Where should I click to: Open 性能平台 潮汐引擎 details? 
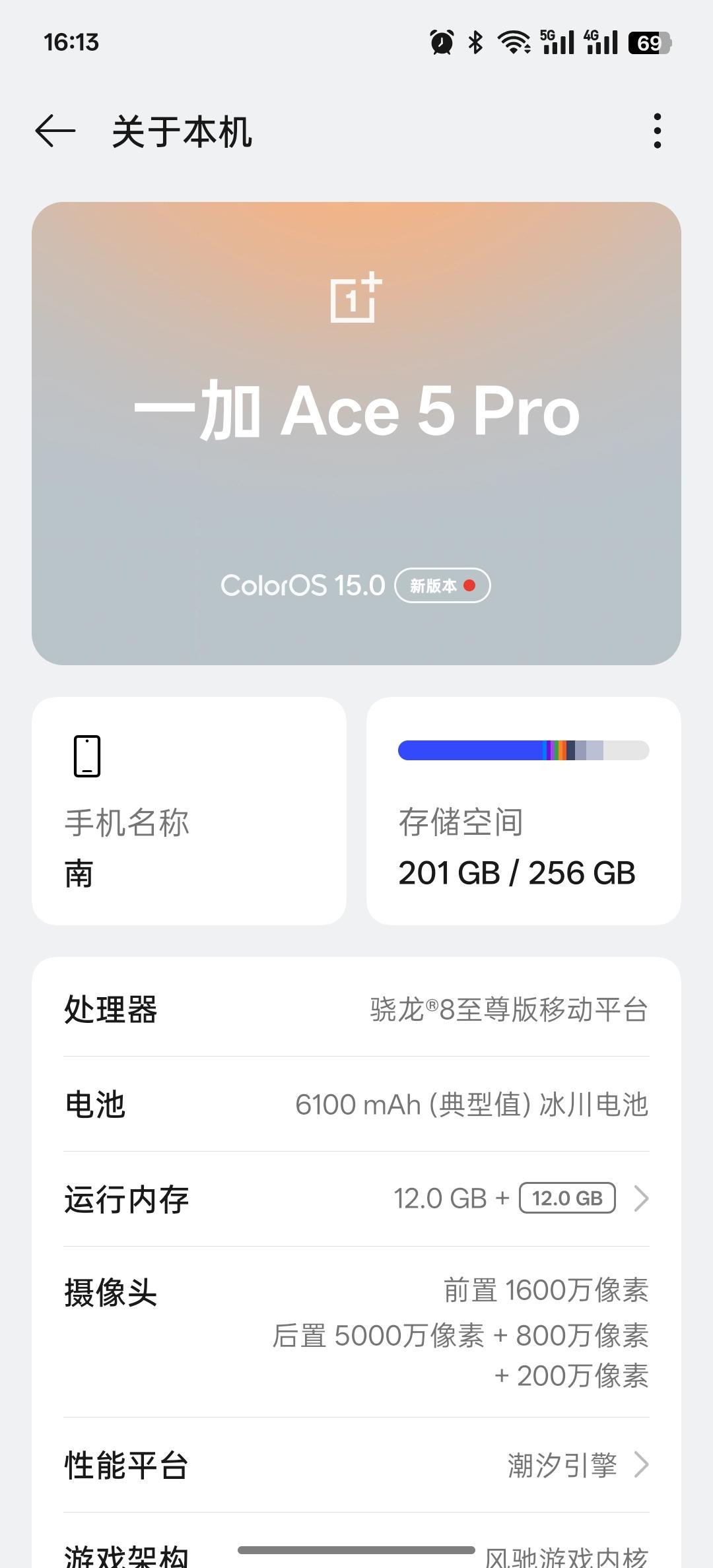coord(356,1465)
